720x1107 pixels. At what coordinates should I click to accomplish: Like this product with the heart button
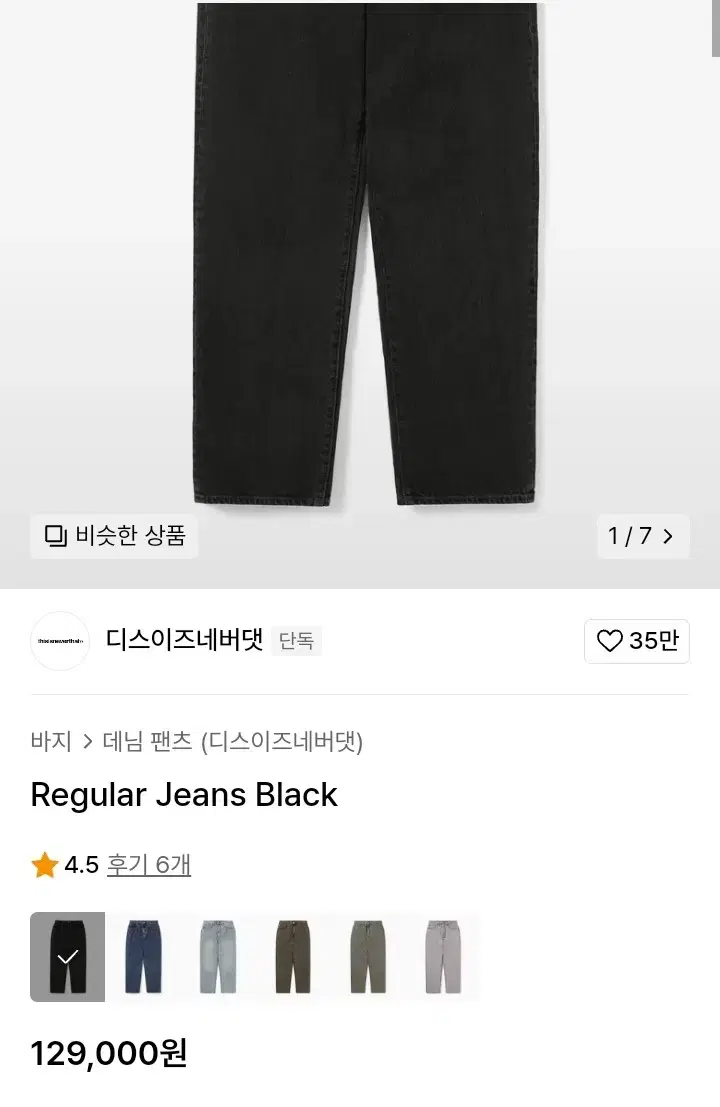pos(637,641)
